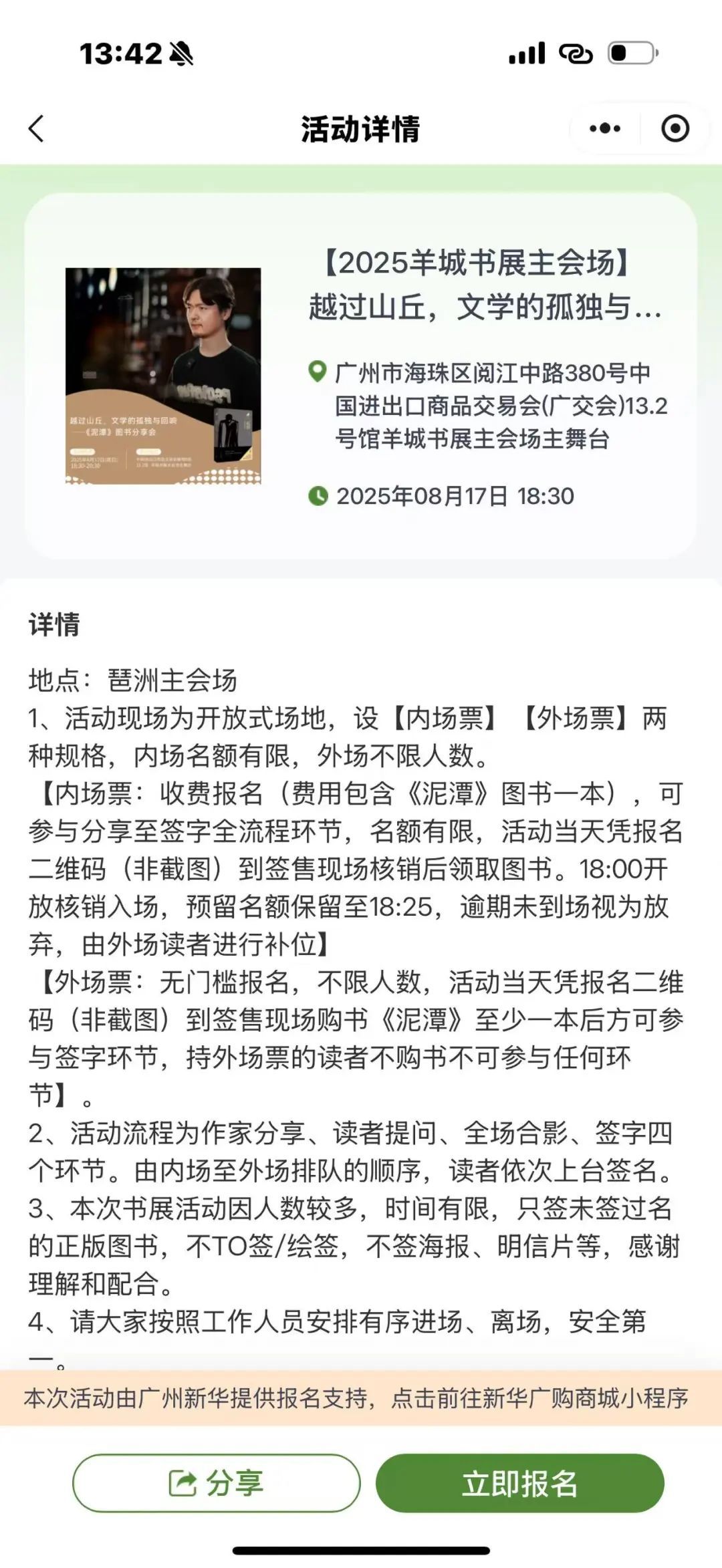Go back from 活动详情 page

(37, 128)
